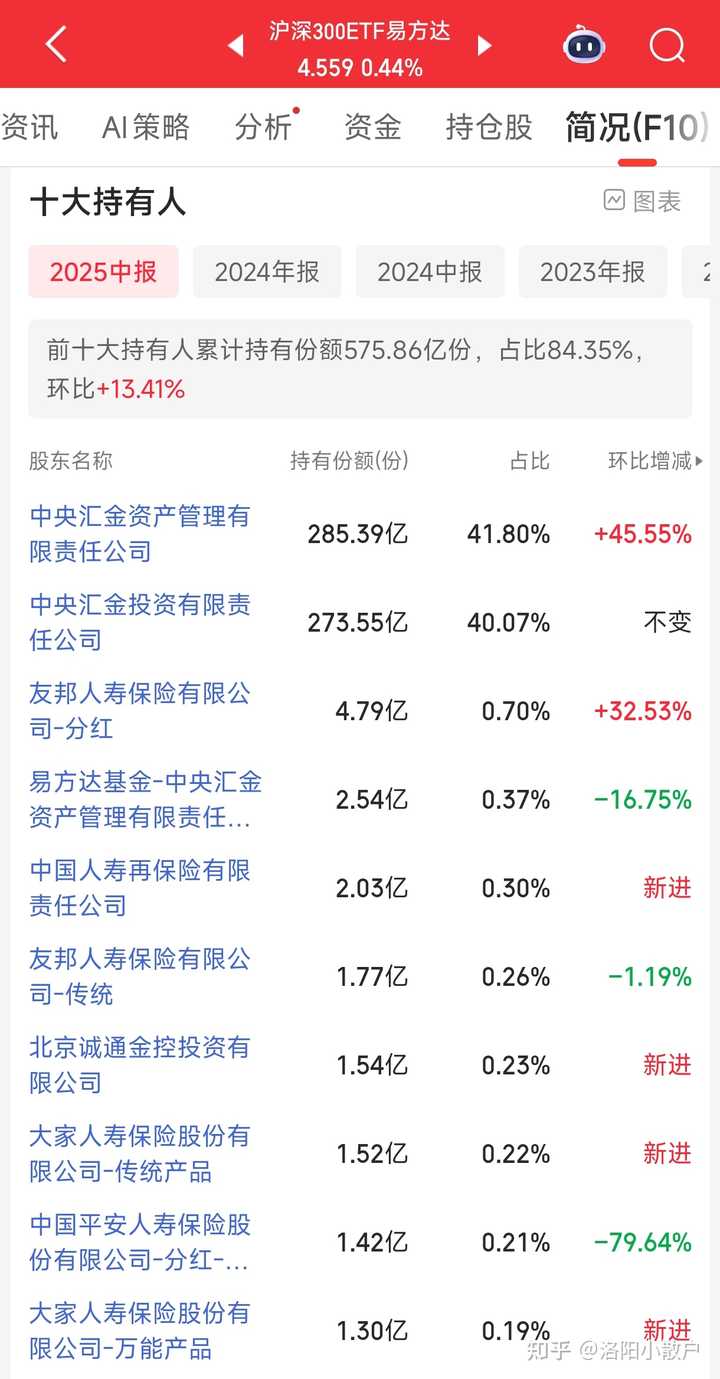Switch to the 资金 tab
The image size is (720, 1379).
click(372, 127)
